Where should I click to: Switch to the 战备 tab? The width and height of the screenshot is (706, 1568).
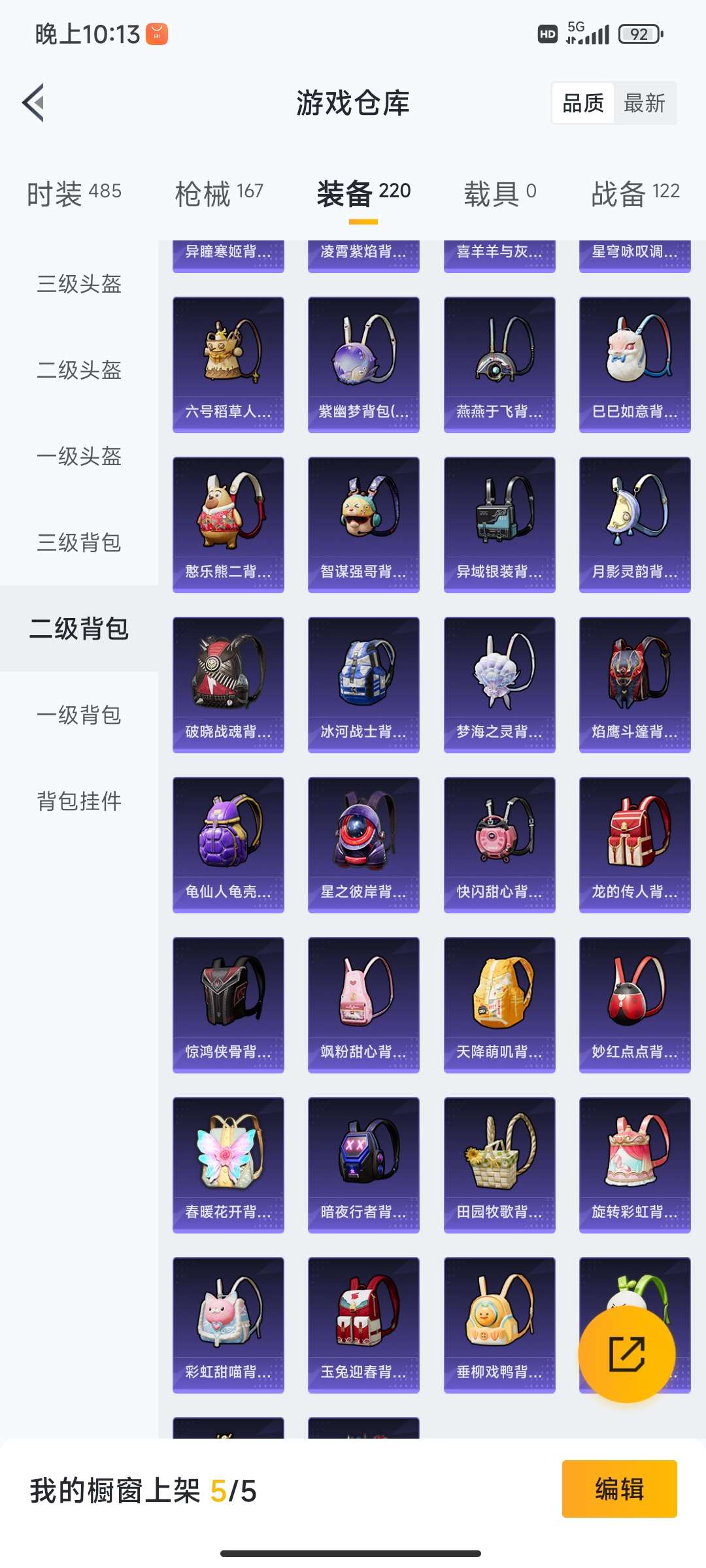pos(635,193)
